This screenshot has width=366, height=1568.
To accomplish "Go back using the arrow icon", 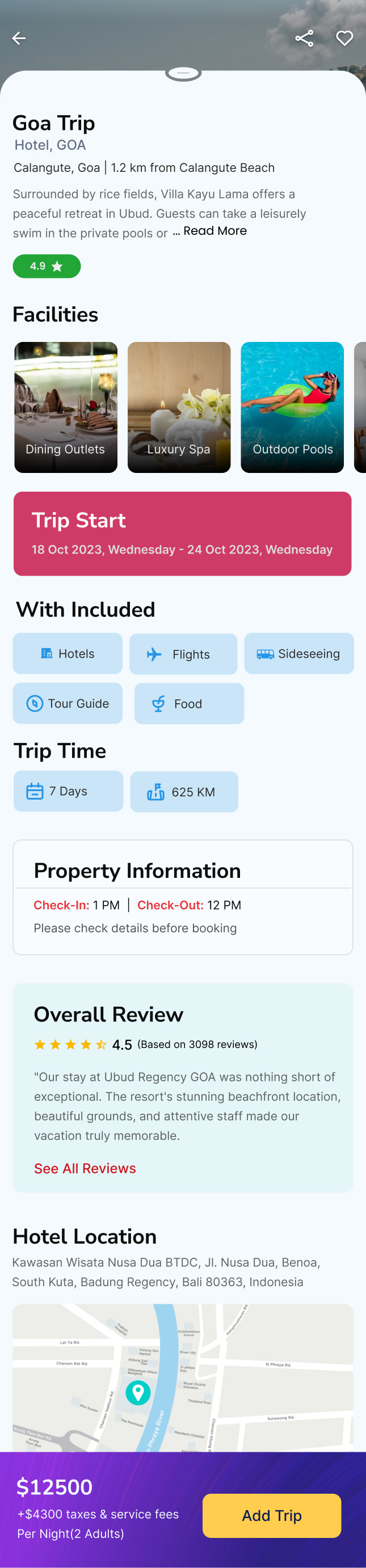I will pyautogui.click(x=19, y=39).
